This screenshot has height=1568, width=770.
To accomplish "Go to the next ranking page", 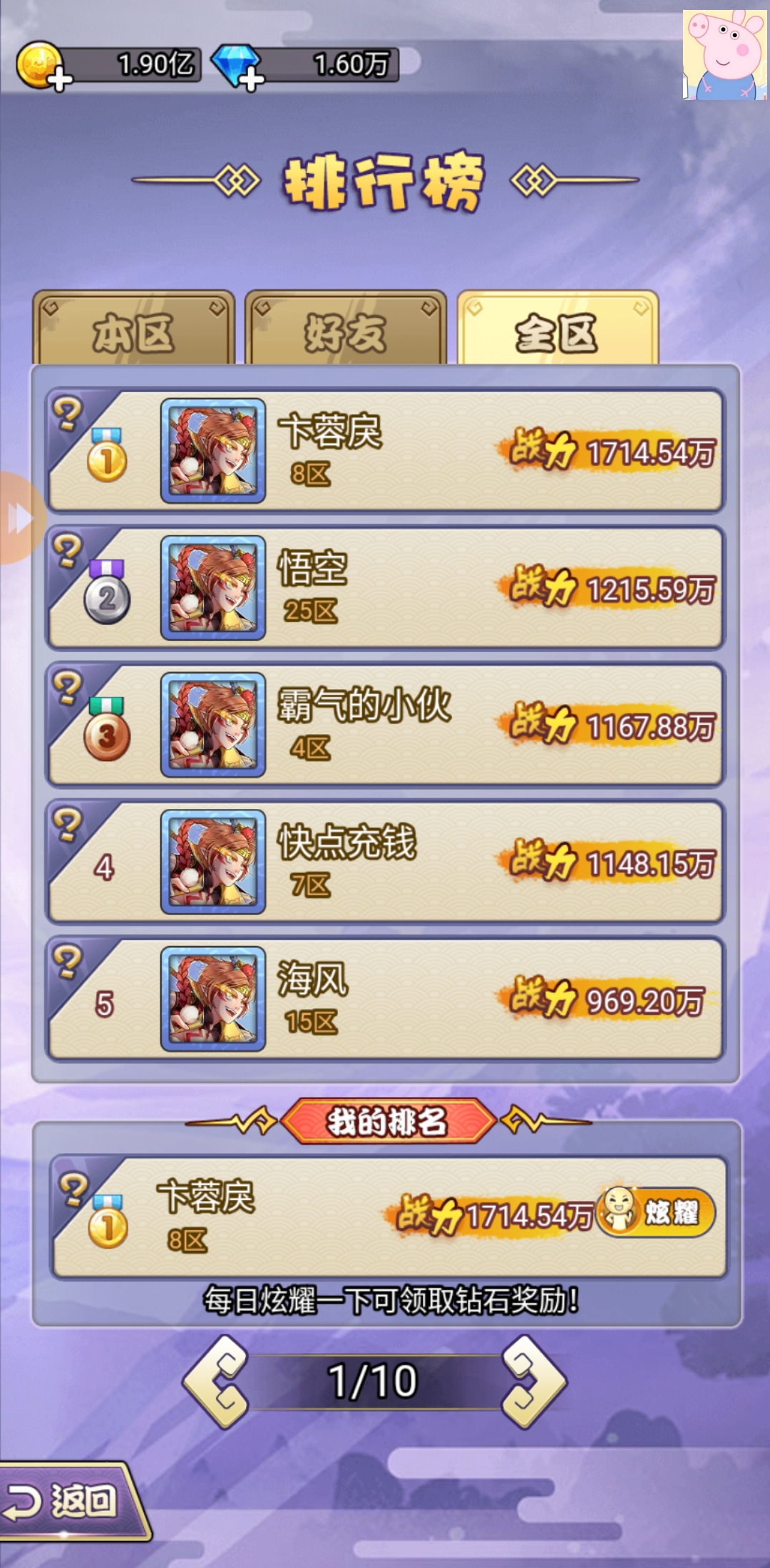I will click(x=533, y=1381).
